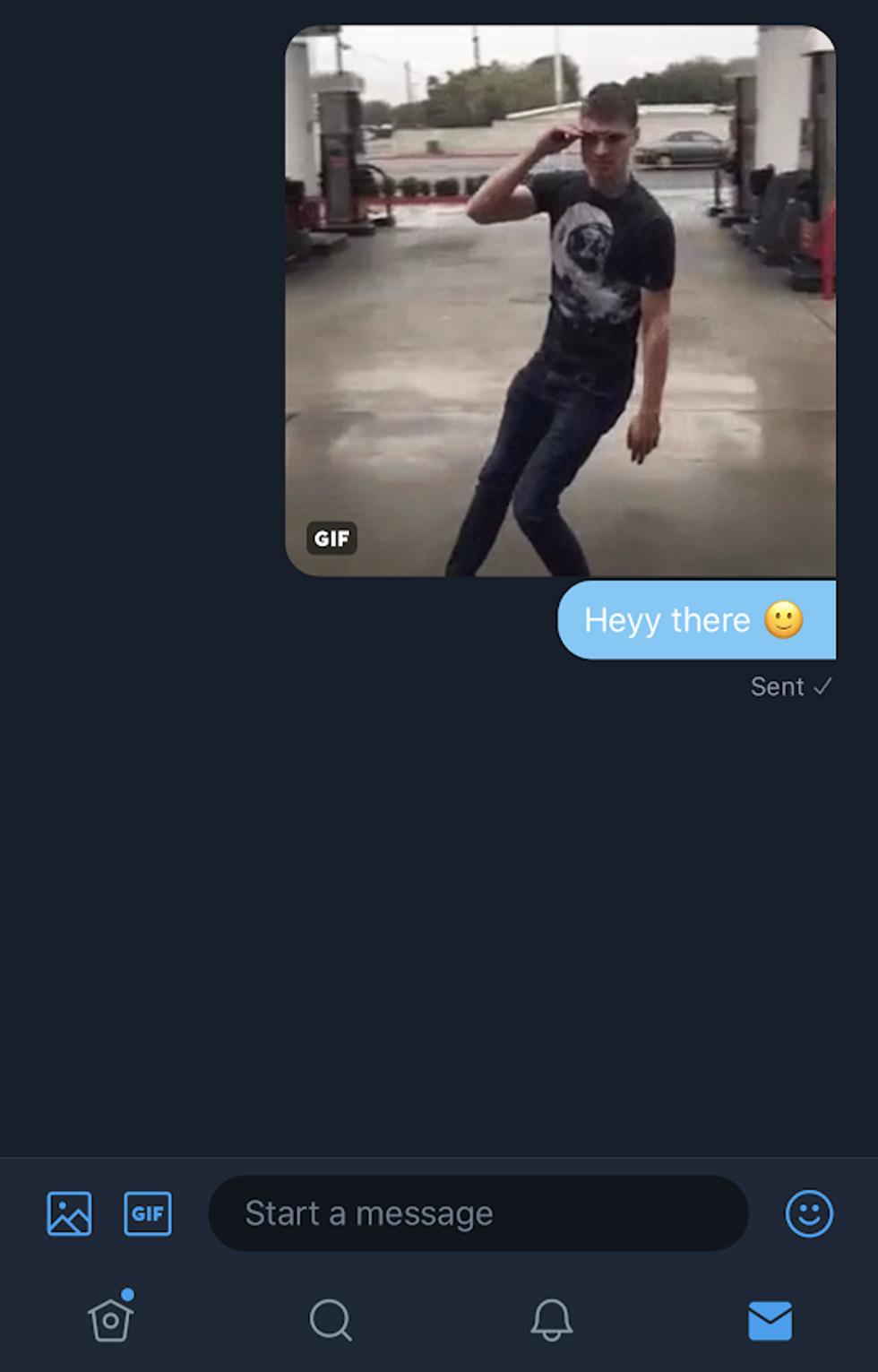The height and width of the screenshot is (1372, 878).
Task: Focus the Start a message field
Action: point(478,1213)
